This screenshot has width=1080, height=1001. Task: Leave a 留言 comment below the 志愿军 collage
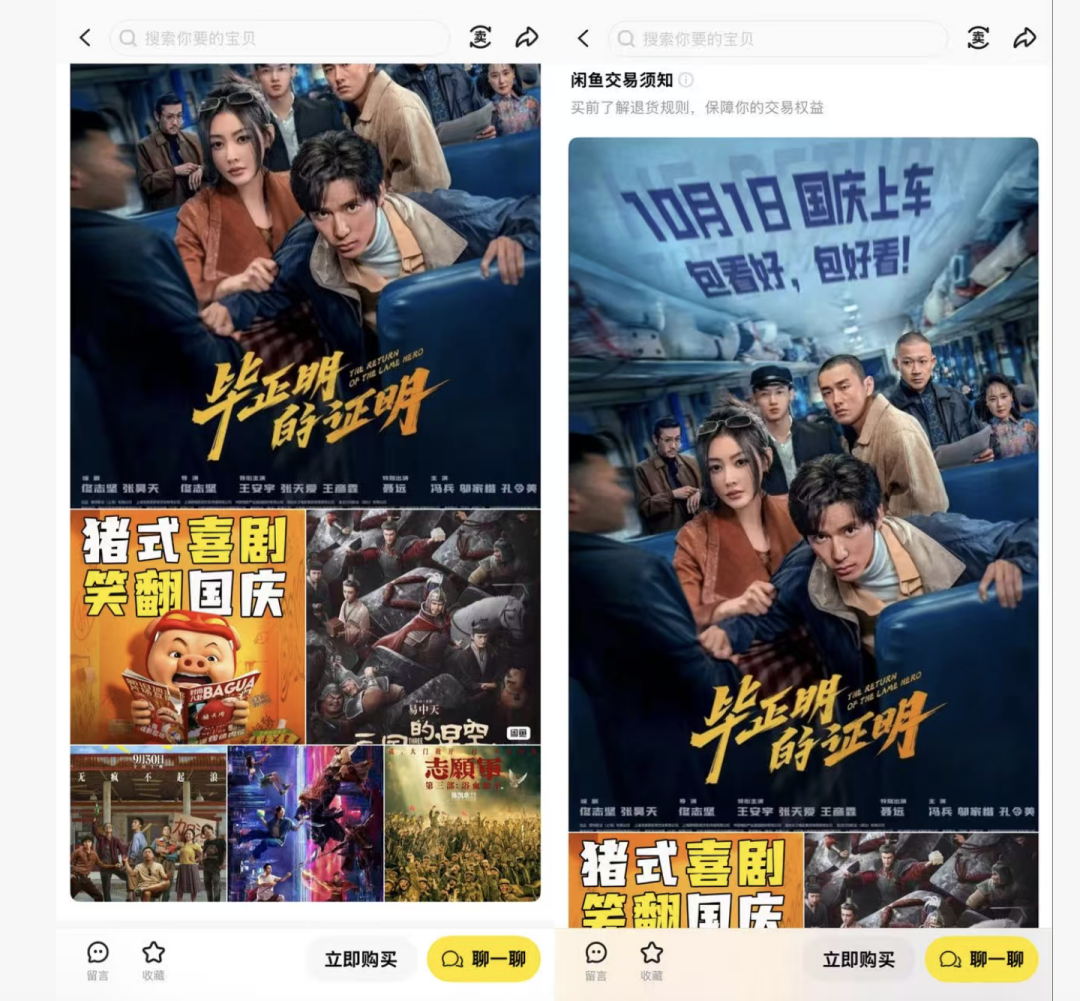coord(97,959)
